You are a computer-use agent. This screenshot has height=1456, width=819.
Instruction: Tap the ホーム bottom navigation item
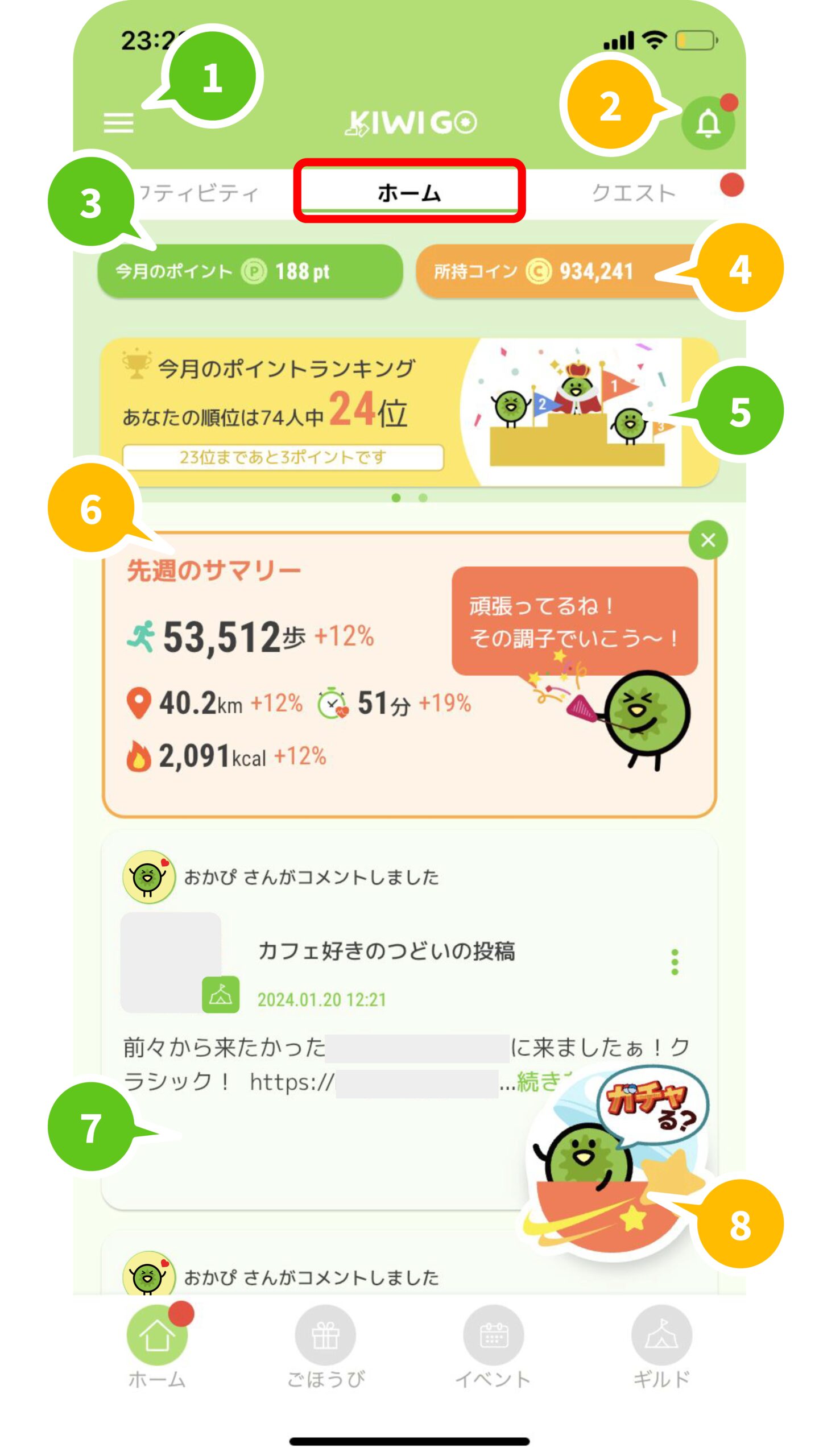coord(157,1347)
